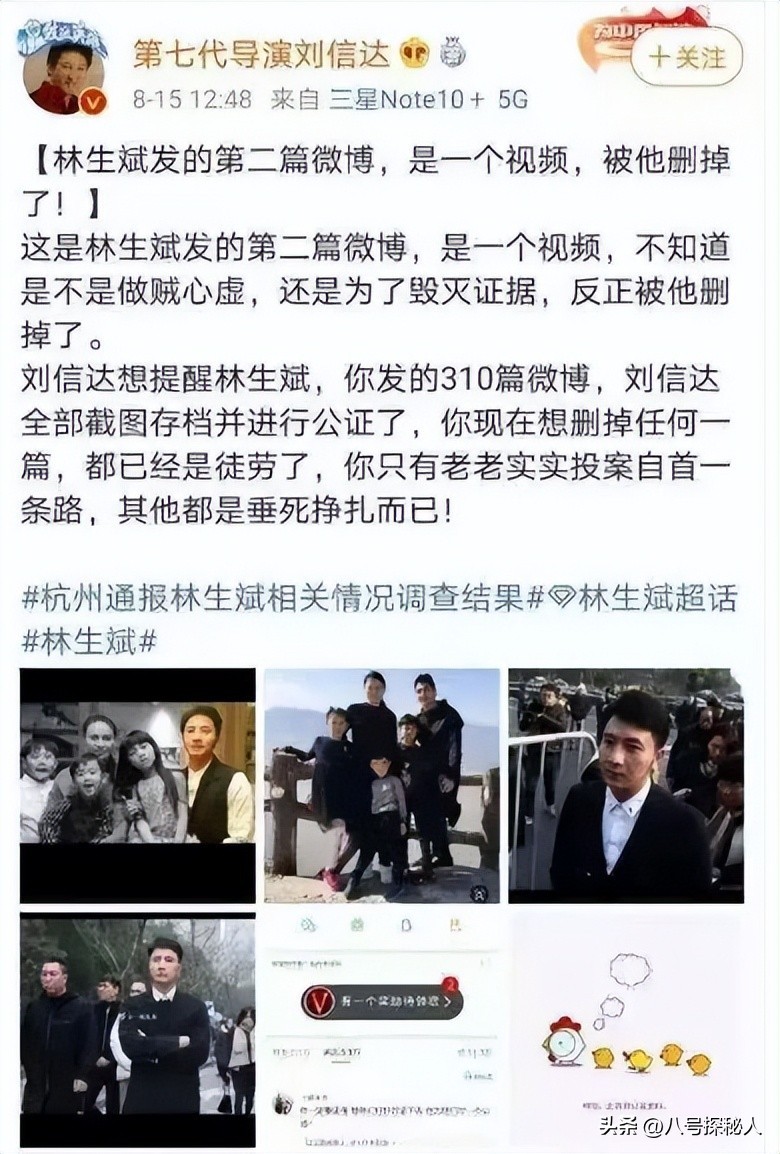Screen dimensions: 780x1154
Task: Open hashtag #杭州通报林生斌相关情况调查结果#
Action: tap(282, 598)
